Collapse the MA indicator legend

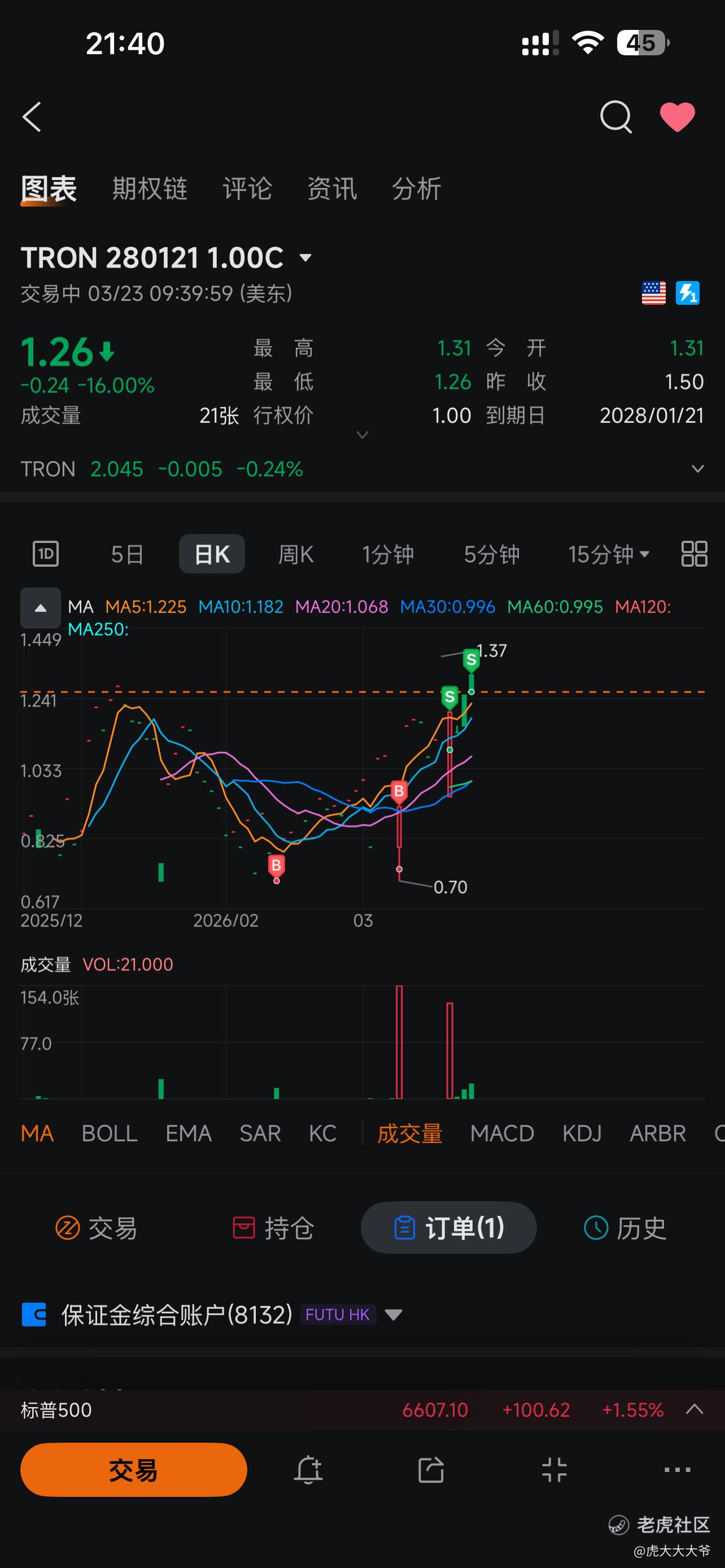click(x=40, y=607)
